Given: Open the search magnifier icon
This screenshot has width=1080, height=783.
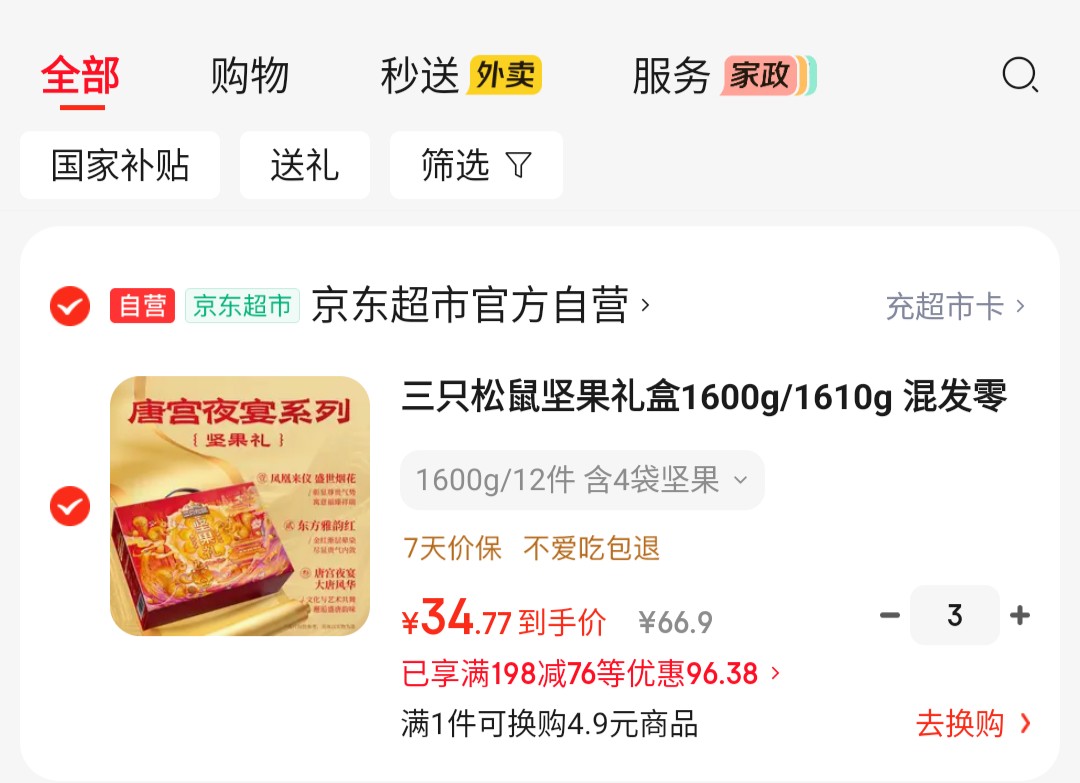Looking at the screenshot, I should [1020, 75].
